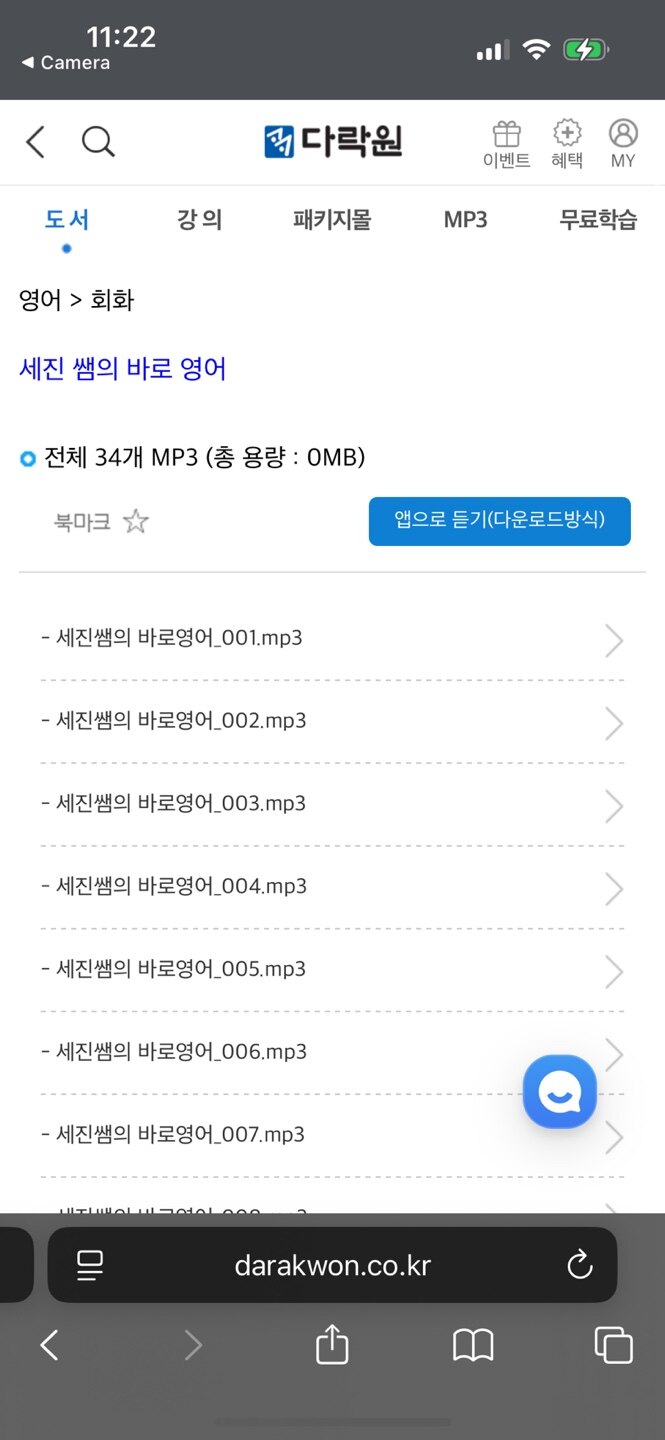This screenshot has width=665, height=1440.
Task: Open 세진쌤의 바로영어_003.mp3
Action: point(332,804)
